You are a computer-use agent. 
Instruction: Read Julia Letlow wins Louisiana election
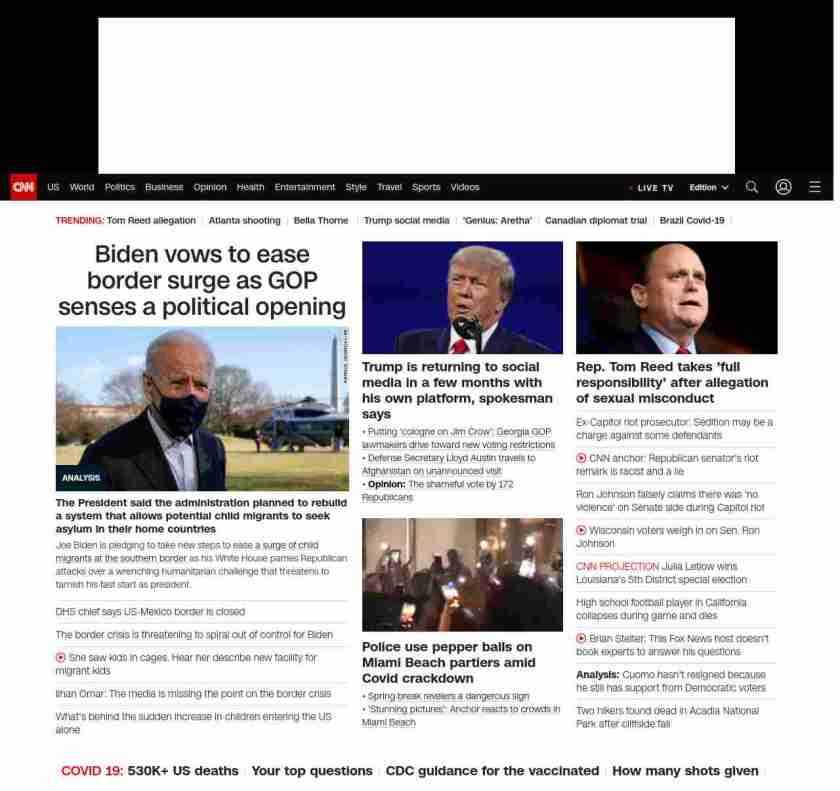pos(661,573)
